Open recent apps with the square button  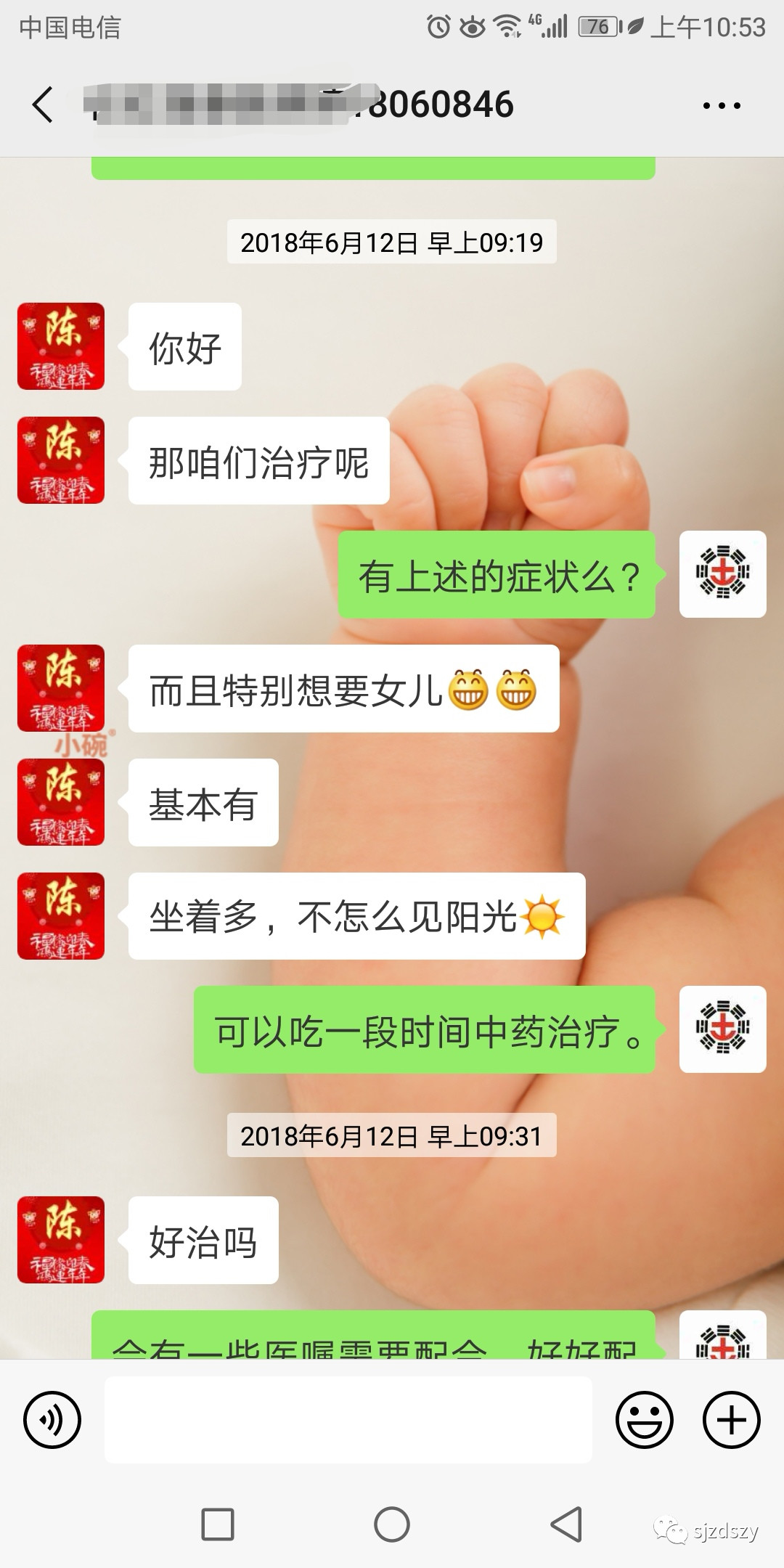click(218, 1524)
